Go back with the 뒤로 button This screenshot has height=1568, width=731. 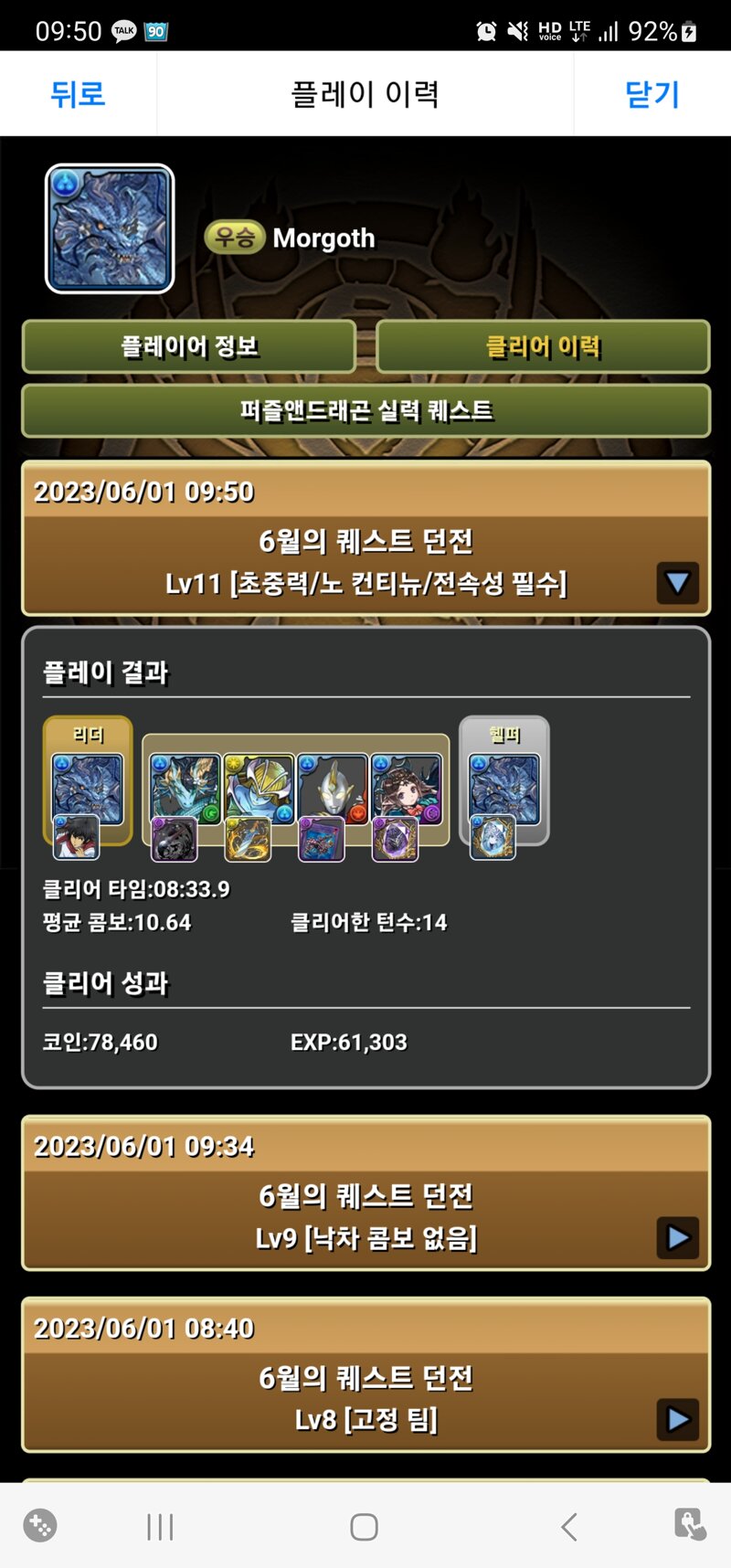point(78,93)
